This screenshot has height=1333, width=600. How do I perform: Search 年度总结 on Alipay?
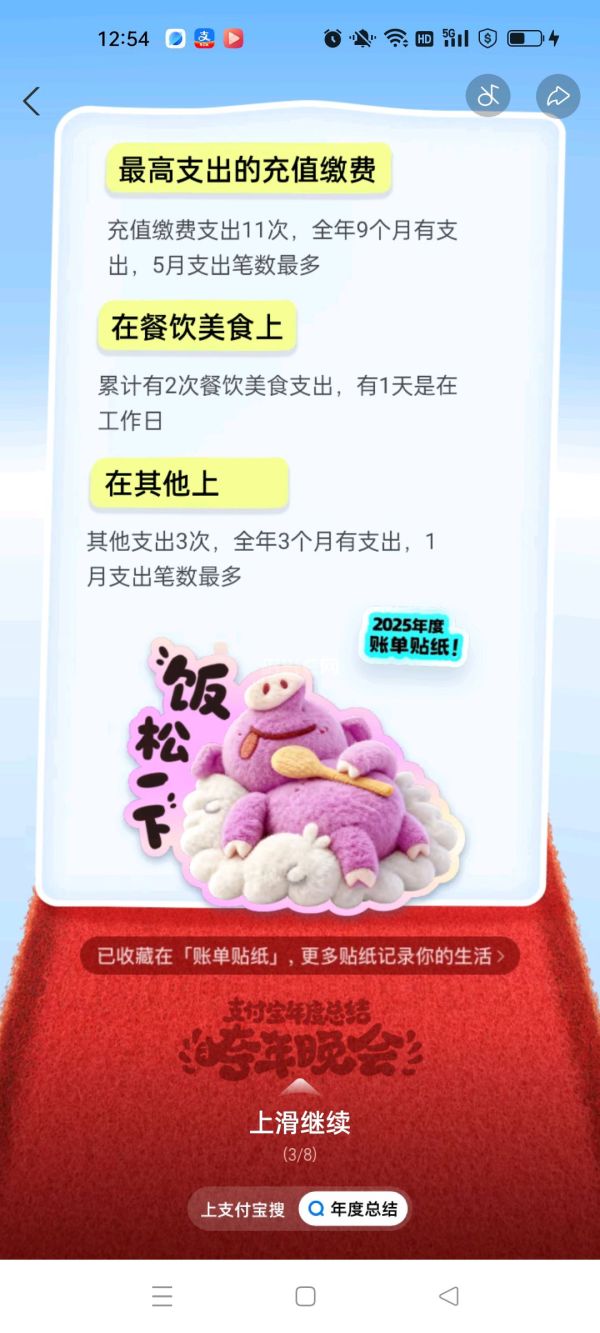pyautogui.click(x=353, y=1208)
